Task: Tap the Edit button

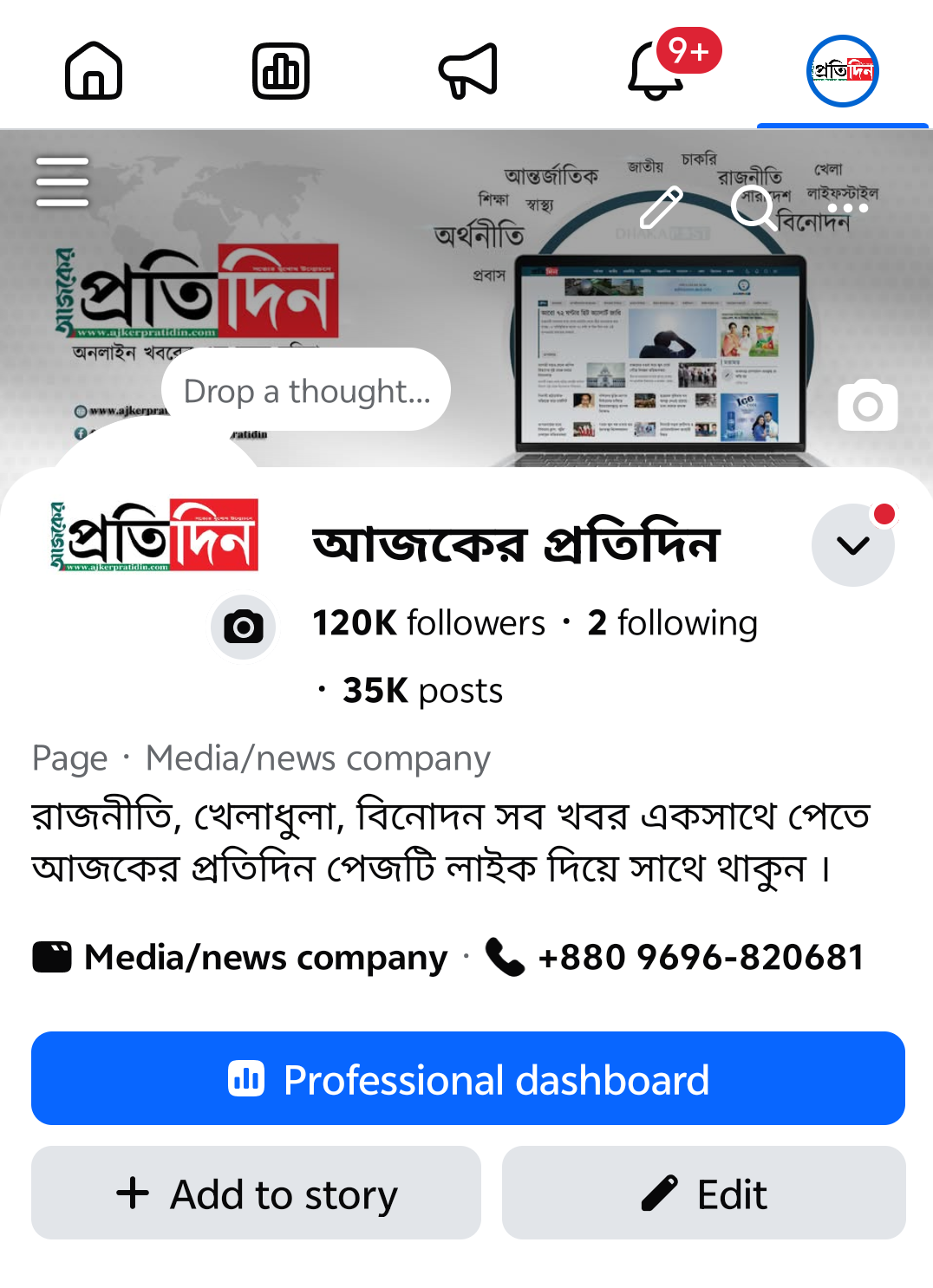Action: (x=704, y=1194)
